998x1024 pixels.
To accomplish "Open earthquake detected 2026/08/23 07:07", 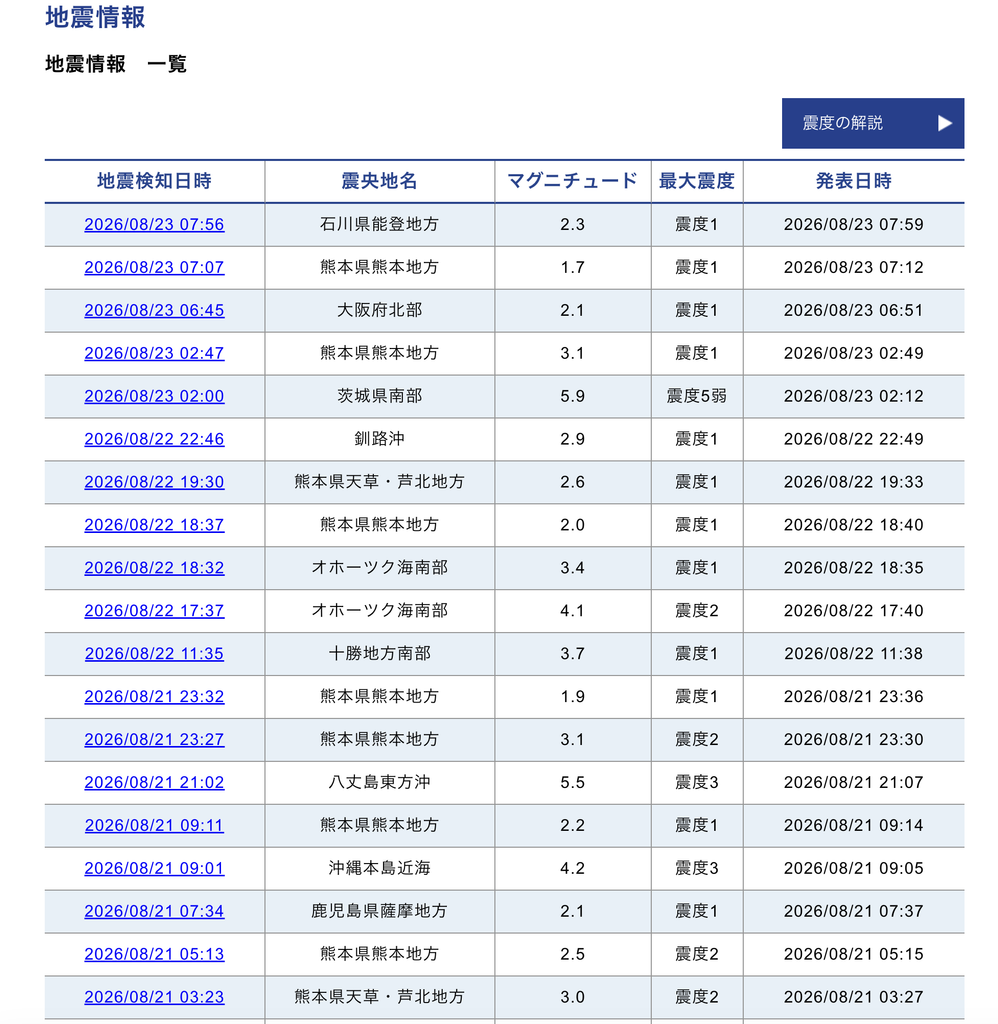I will (154, 267).
